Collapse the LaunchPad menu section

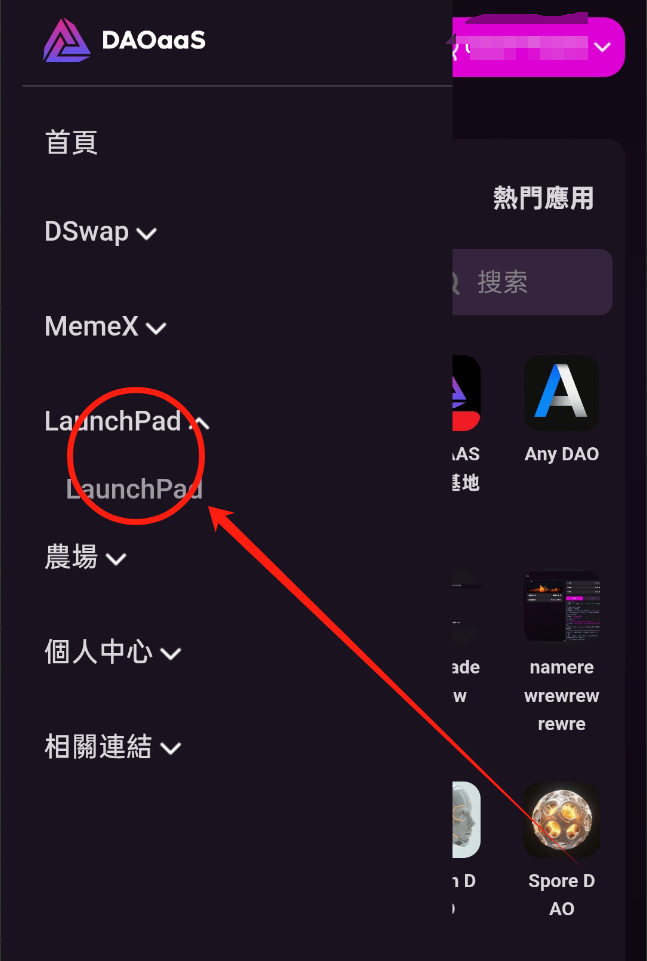point(126,422)
